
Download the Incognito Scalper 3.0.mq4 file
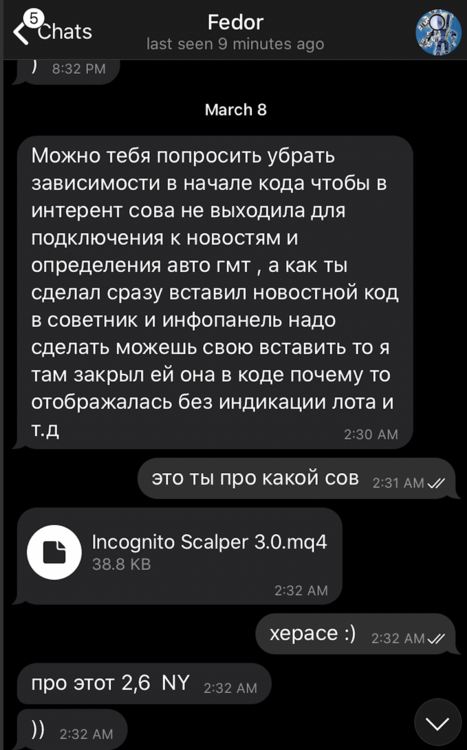[54, 552]
